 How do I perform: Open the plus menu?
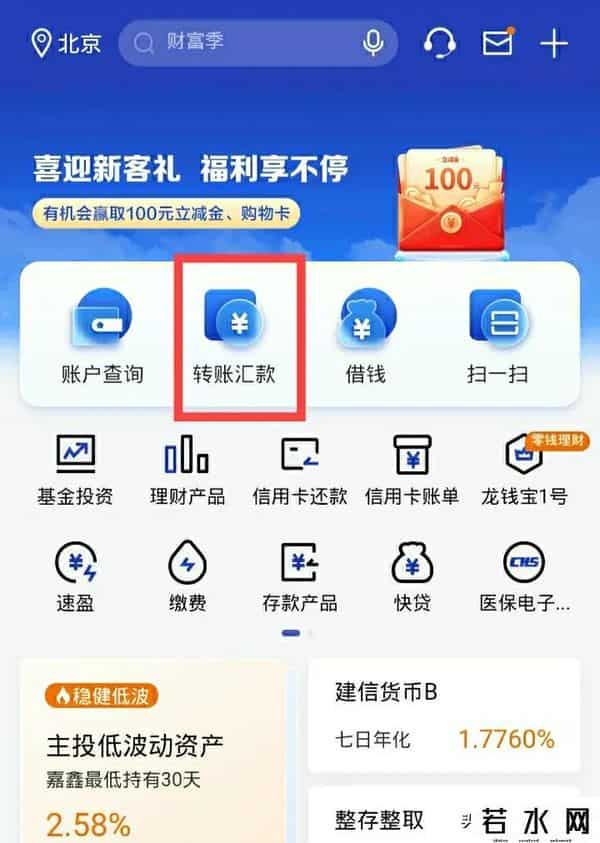[x=553, y=43]
